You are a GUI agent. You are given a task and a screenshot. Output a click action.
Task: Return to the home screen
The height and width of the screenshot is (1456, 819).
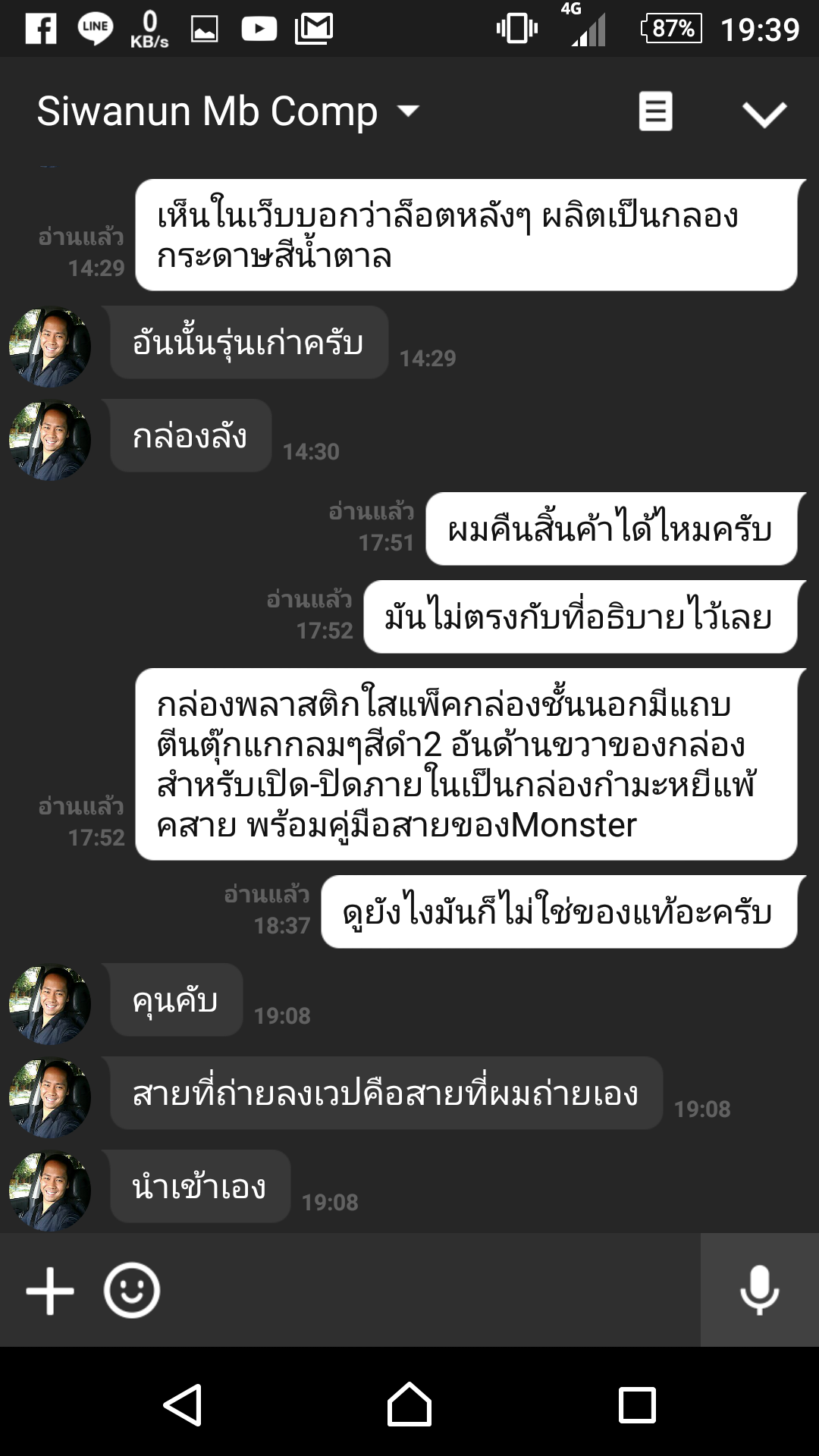click(409, 1405)
